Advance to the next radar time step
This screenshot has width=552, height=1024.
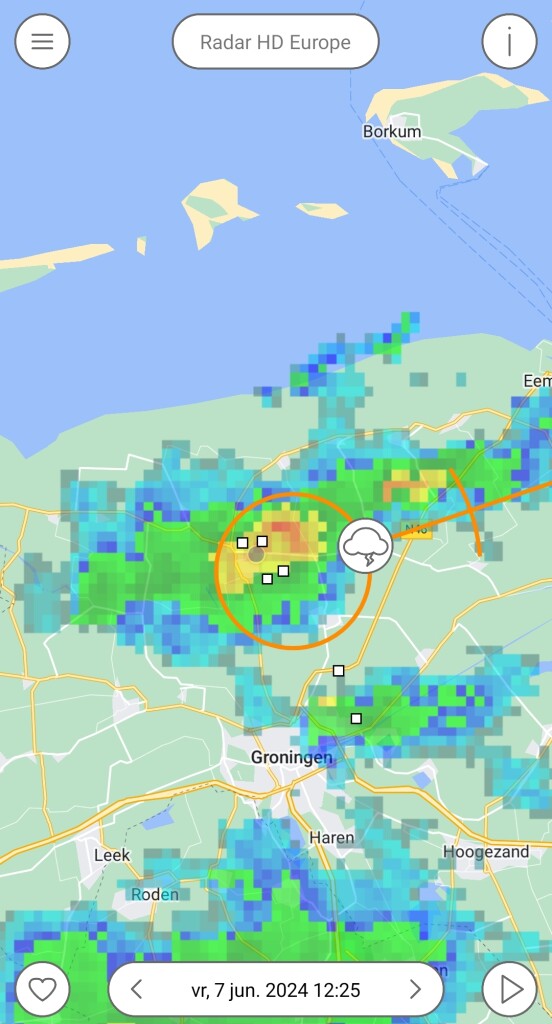click(415, 989)
